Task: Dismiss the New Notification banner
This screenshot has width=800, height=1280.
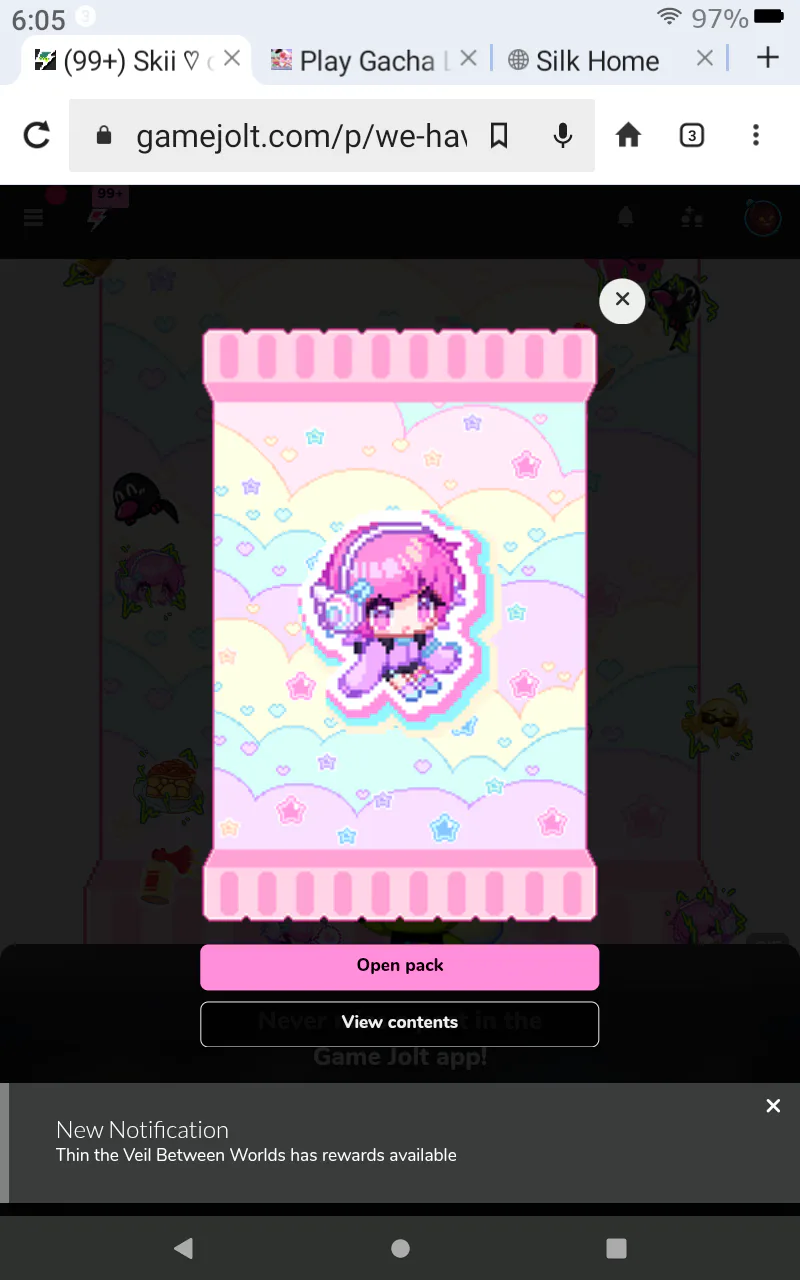Action: (773, 1106)
